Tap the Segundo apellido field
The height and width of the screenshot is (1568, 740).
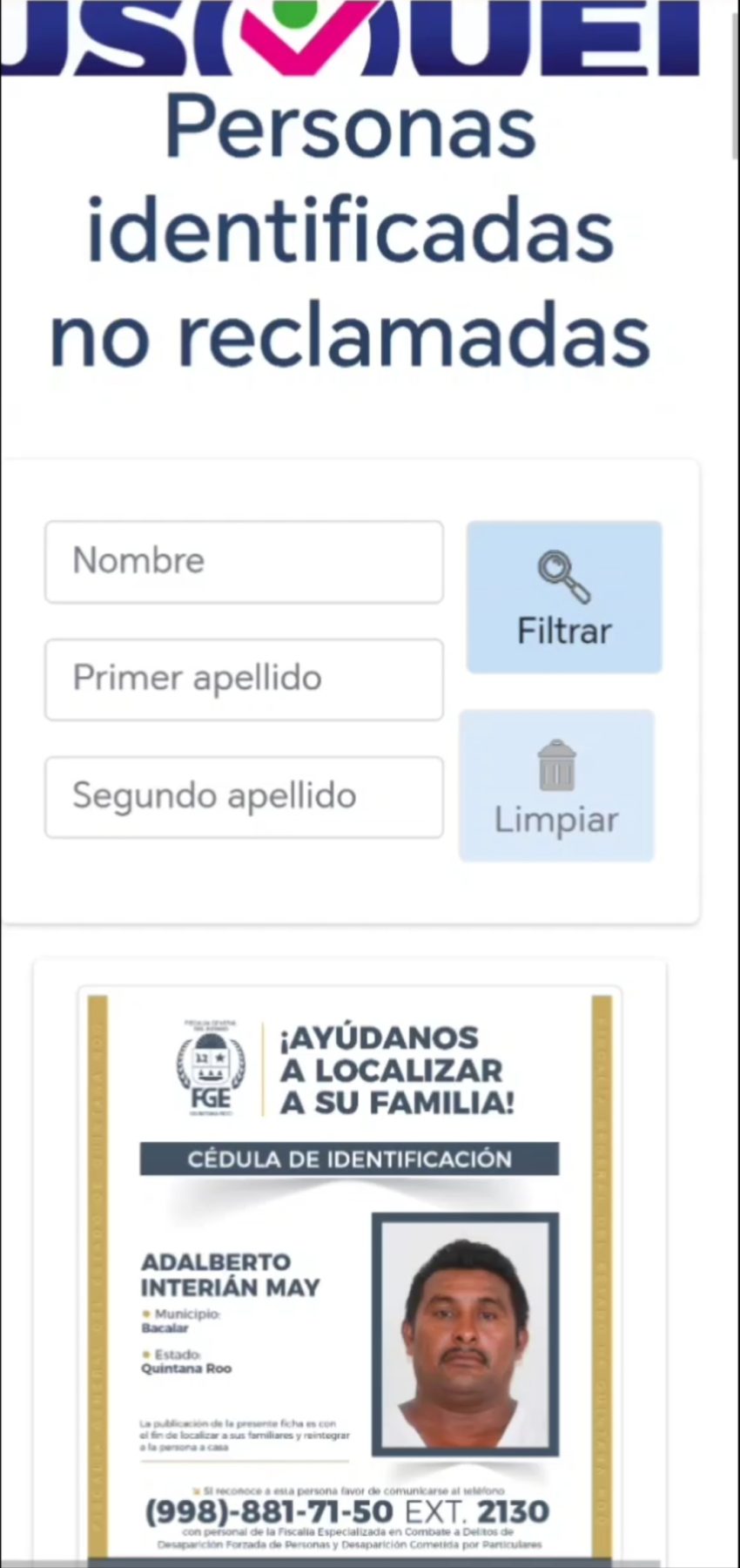pyautogui.click(x=244, y=797)
